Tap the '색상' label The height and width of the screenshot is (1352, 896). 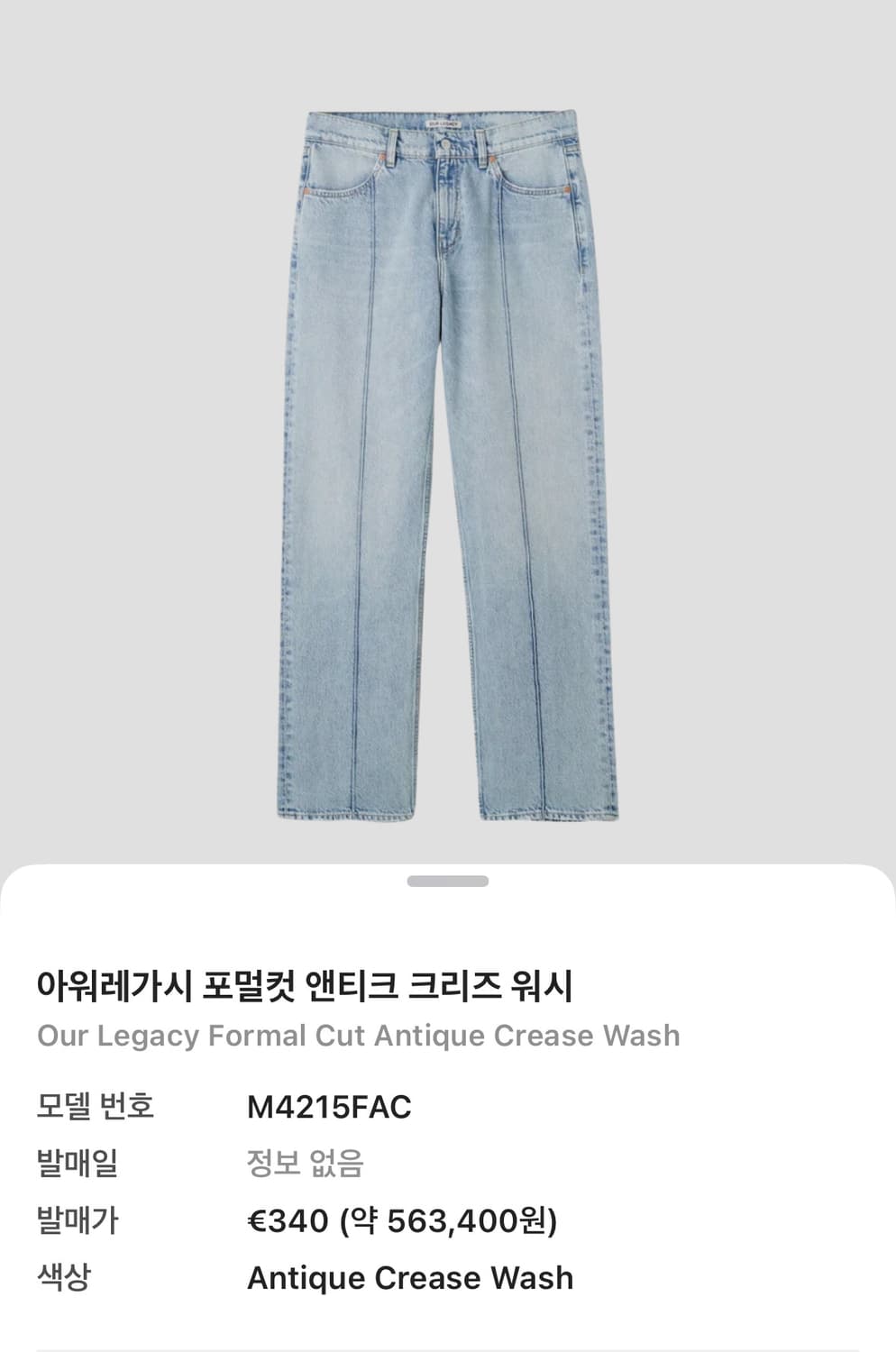[65, 1278]
